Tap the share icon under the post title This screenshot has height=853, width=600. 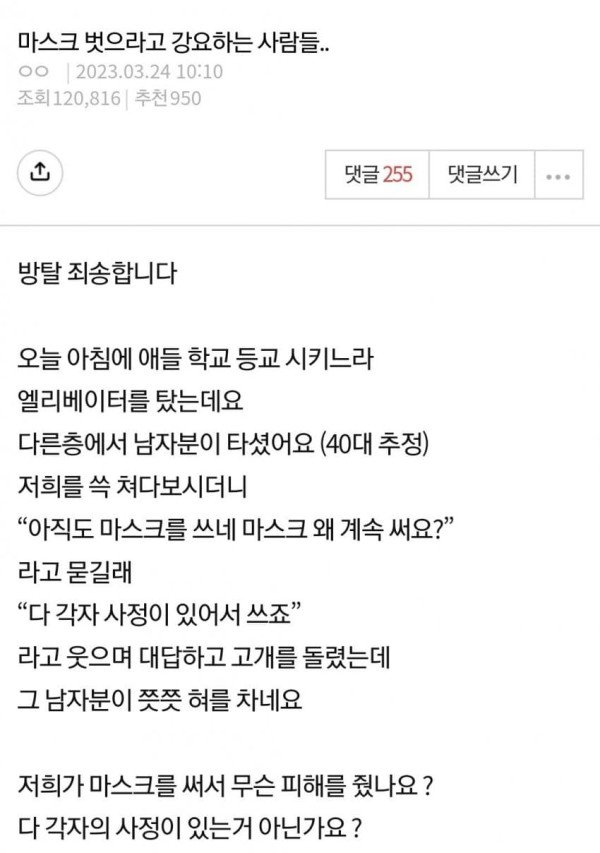point(41,174)
